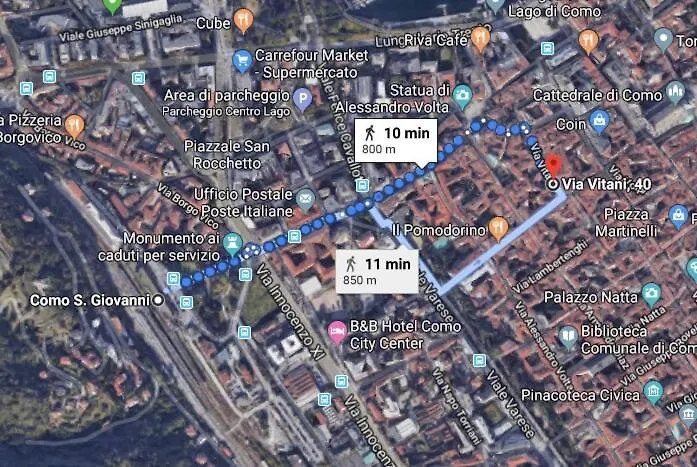Screen dimensions: 697x467
Task: Tap the Pinacoteca Civica museum marker
Action: click(654, 389)
